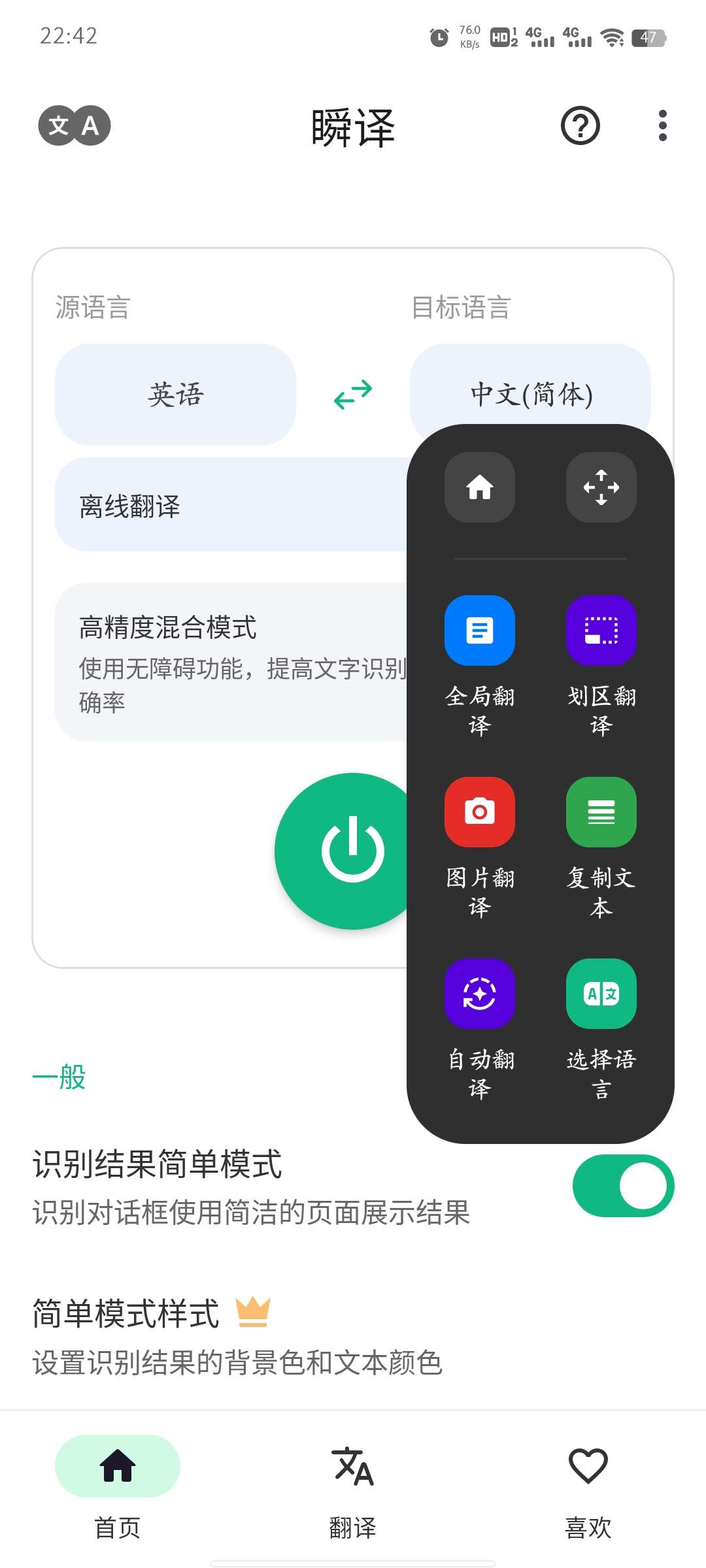This screenshot has width=706, height=1568.
Task: Tap the language icon in the app bar
Action: (x=75, y=125)
